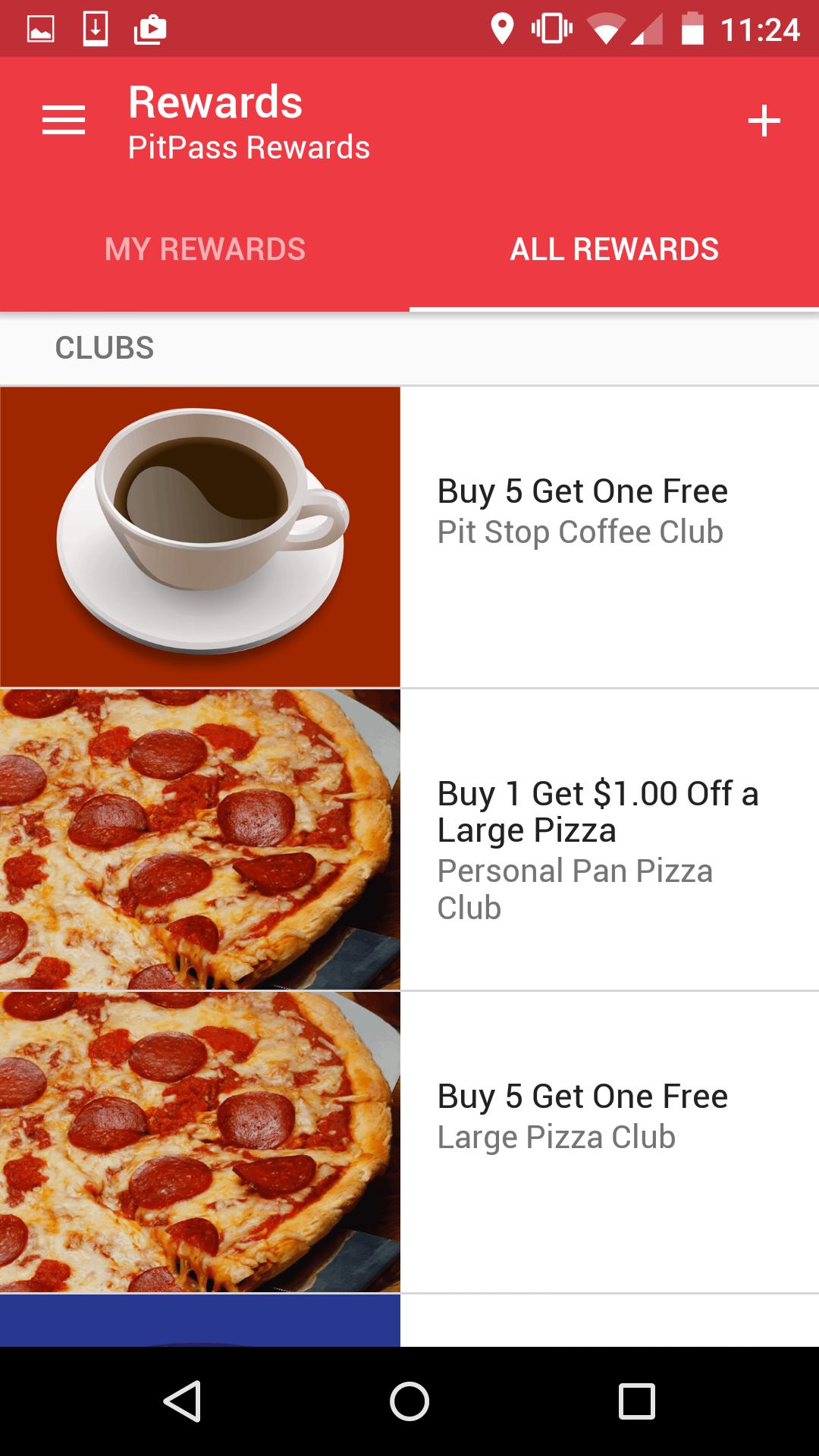Image resolution: width=819 pixels, height=1456 pixels.
Task: Tap the plus icon to add a reward
Action: [764, 121]
